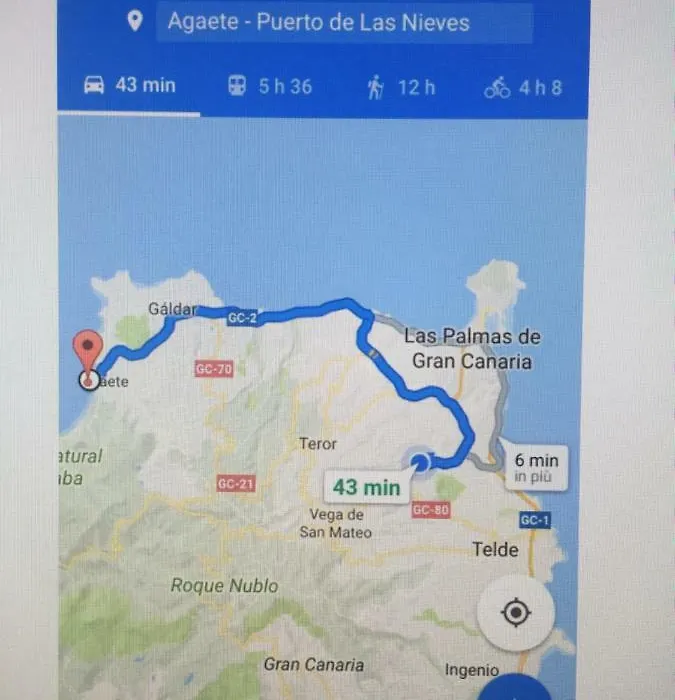Center map on my location
Viewport: 675px width, 700px height.
coord(516,611)
